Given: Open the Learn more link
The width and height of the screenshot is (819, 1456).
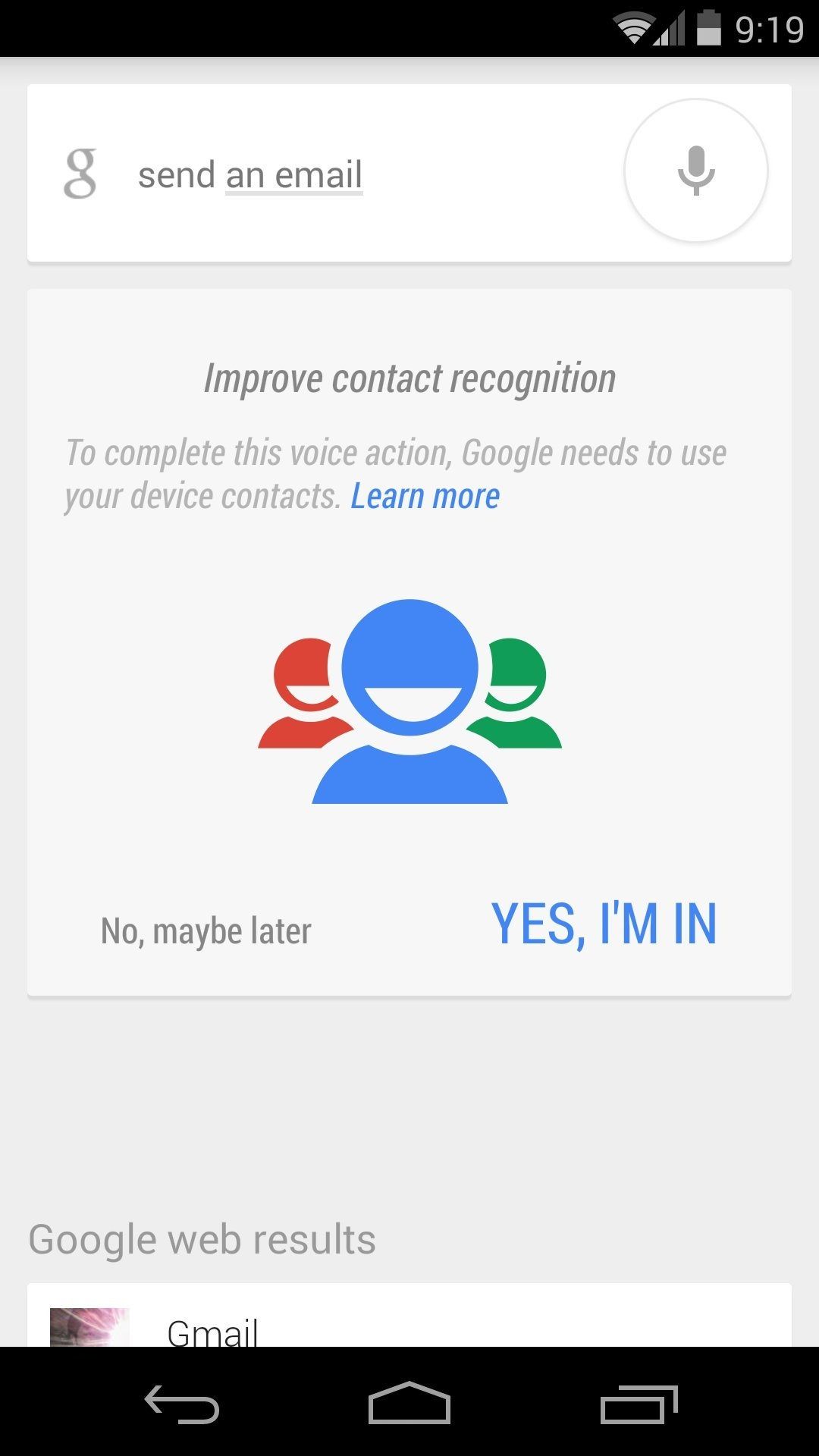Looking at the screenshot, I should tap(425, 495).
